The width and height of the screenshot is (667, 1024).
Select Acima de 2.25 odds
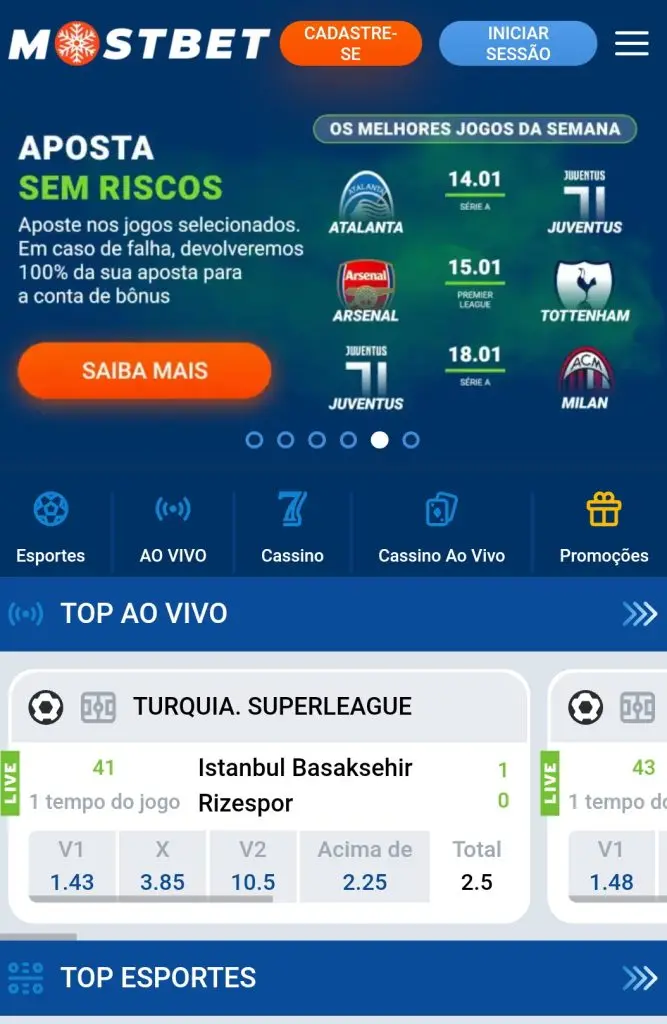364,866
